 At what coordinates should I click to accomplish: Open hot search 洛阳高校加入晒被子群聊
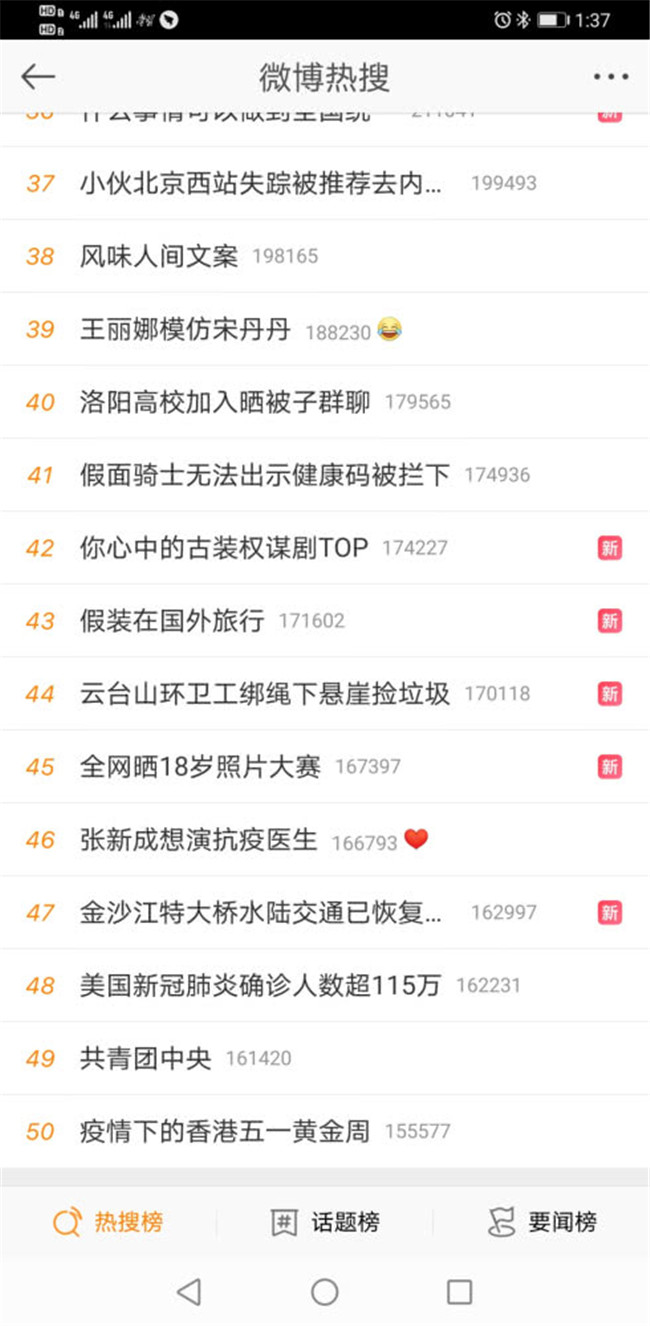point(225,402)
